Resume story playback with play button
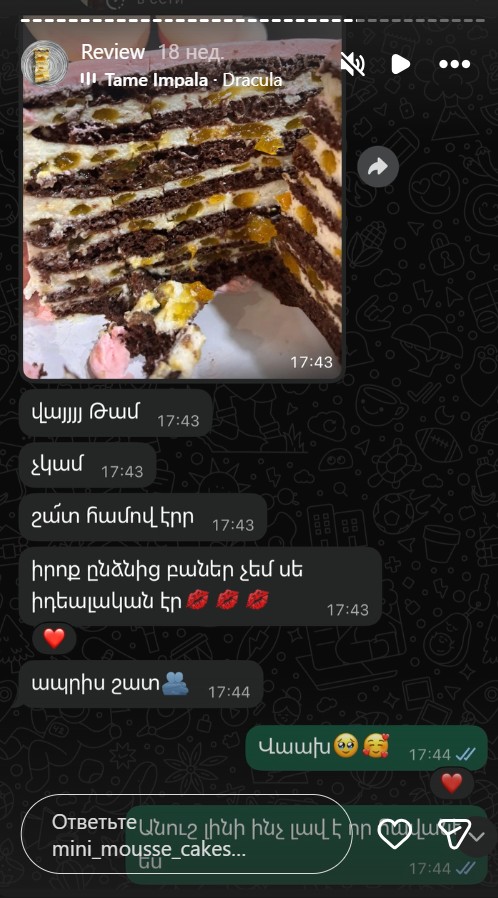 coord(401,64)
